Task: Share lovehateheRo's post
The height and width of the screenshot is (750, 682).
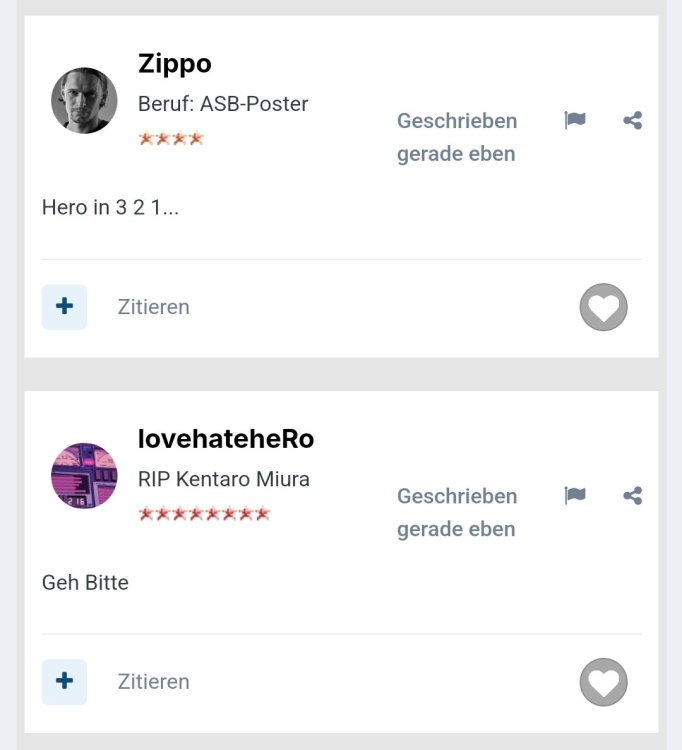Action: (x=632, y=496)
